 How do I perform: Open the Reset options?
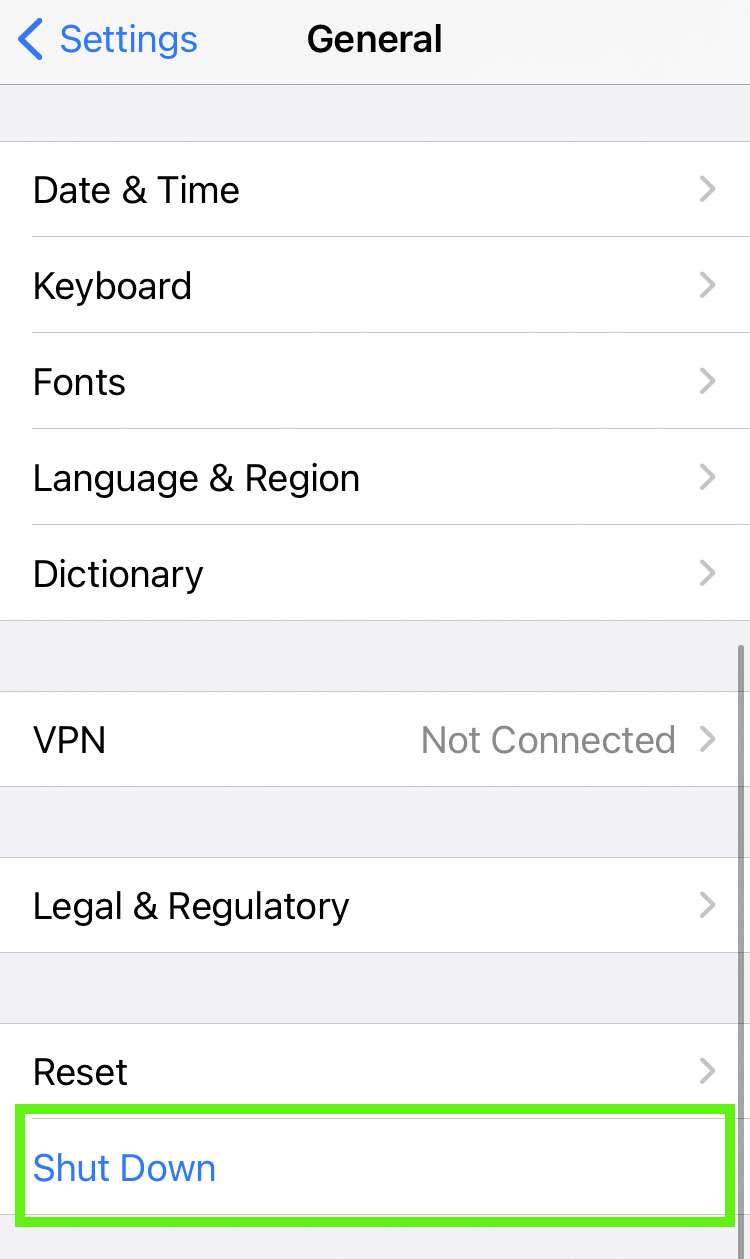(x=375, y=1070)
